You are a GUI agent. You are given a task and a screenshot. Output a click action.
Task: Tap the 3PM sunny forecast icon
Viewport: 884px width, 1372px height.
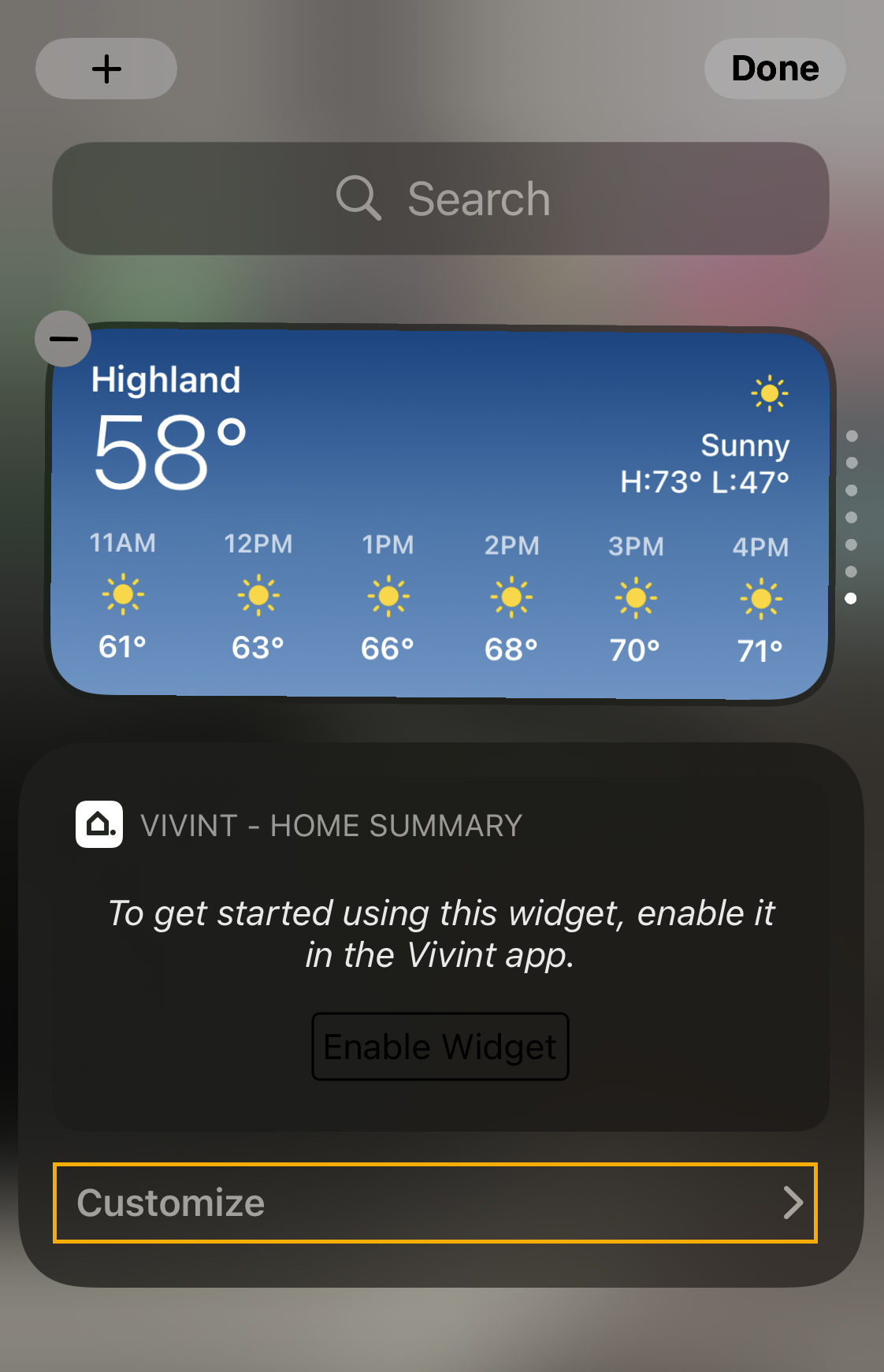(x=636, y=597)
